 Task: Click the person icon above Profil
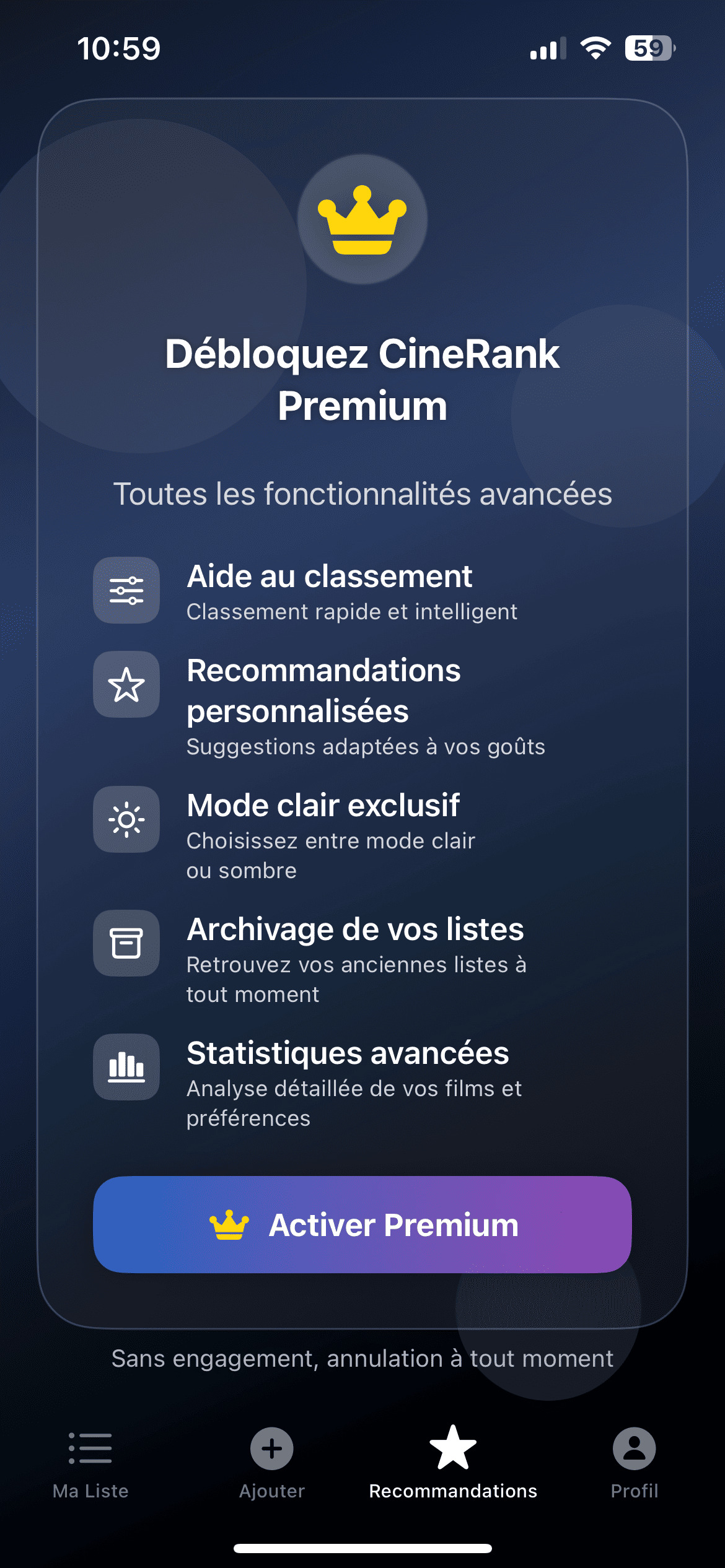click(x=635, y=1449)
